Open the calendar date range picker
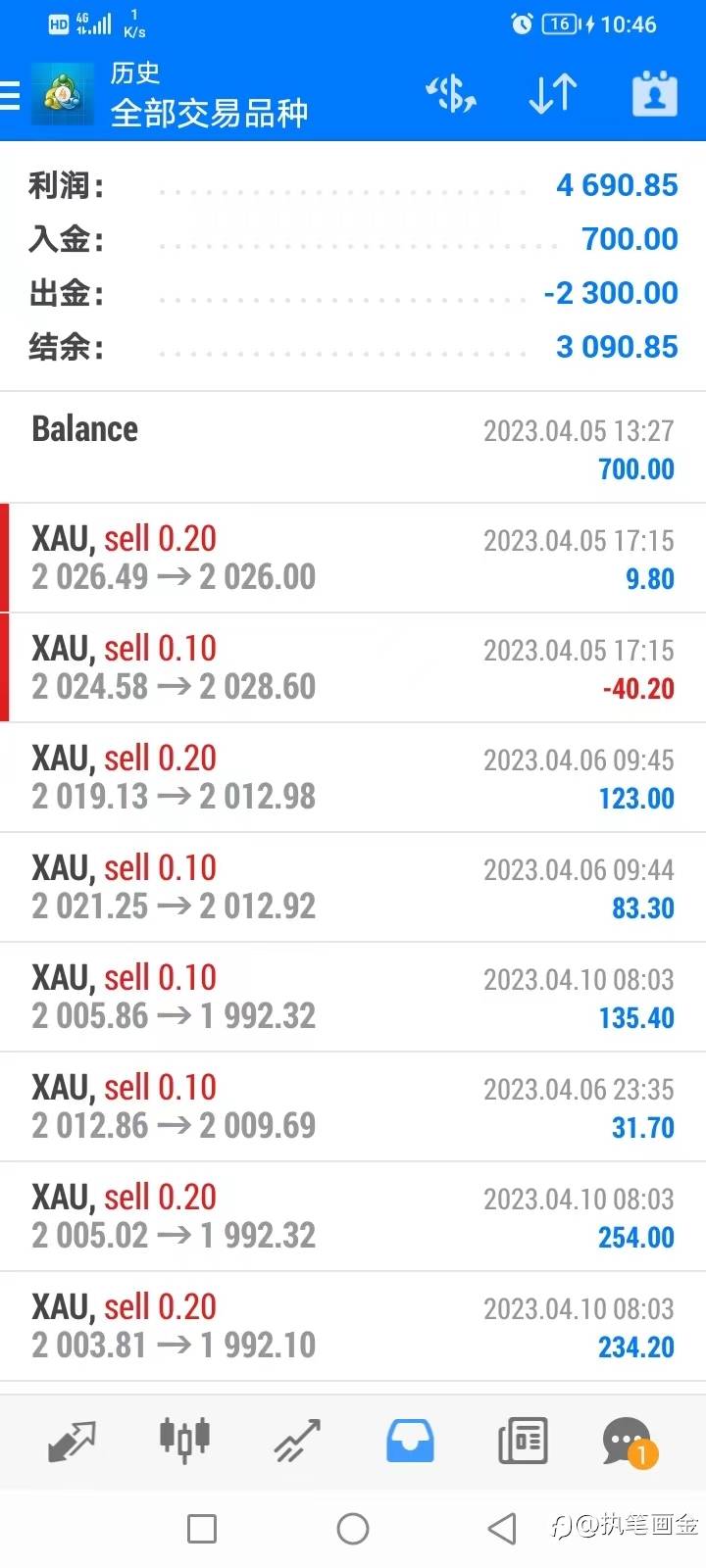The width and height of the screenshot is (706, 1568). [x=654, y=94]
